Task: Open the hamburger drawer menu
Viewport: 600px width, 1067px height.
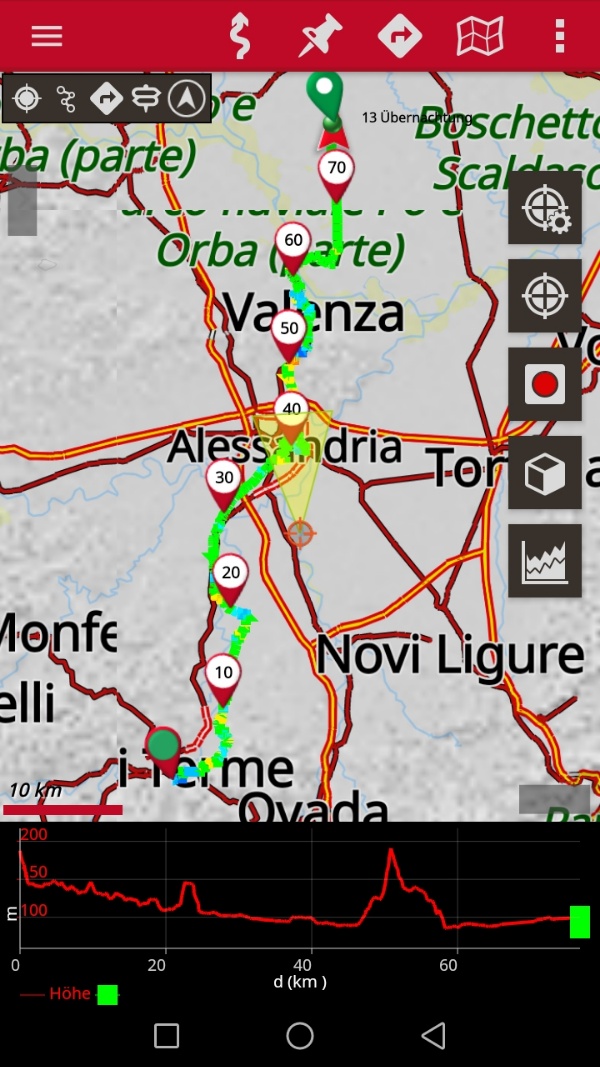Action: point(47,36)
